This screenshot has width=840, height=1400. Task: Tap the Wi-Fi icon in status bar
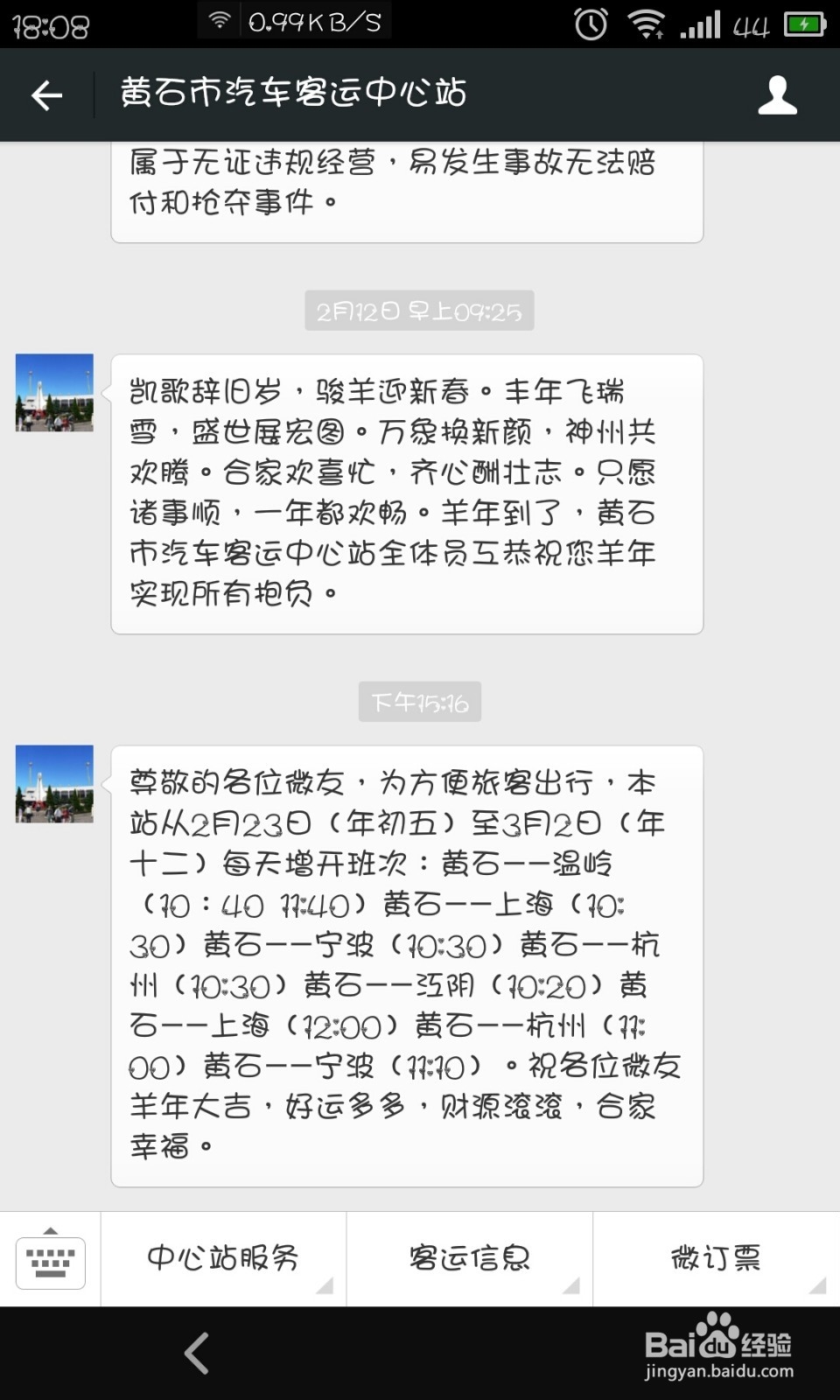pos(647,24)
